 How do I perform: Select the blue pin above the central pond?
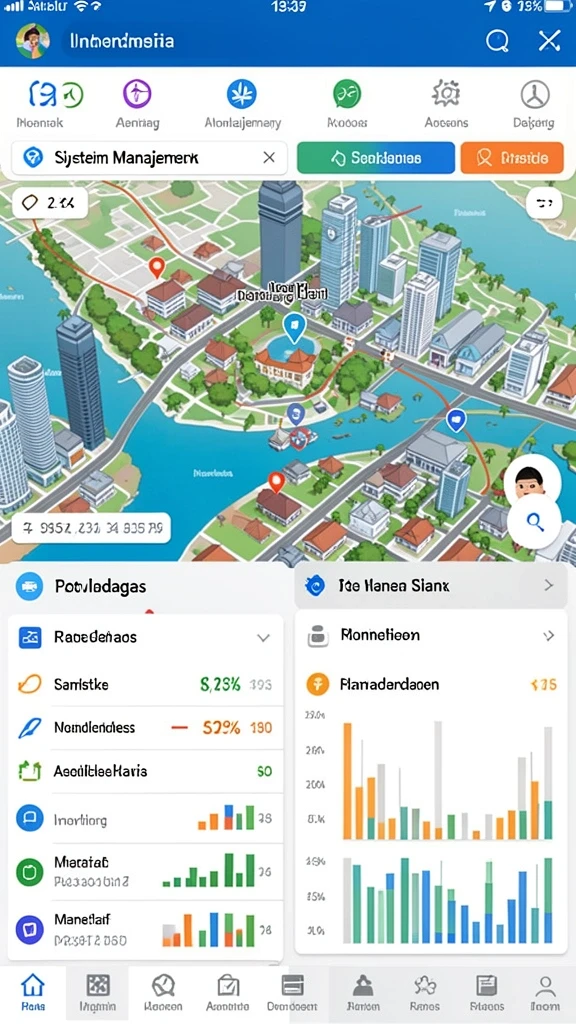[x=295, y=327]
